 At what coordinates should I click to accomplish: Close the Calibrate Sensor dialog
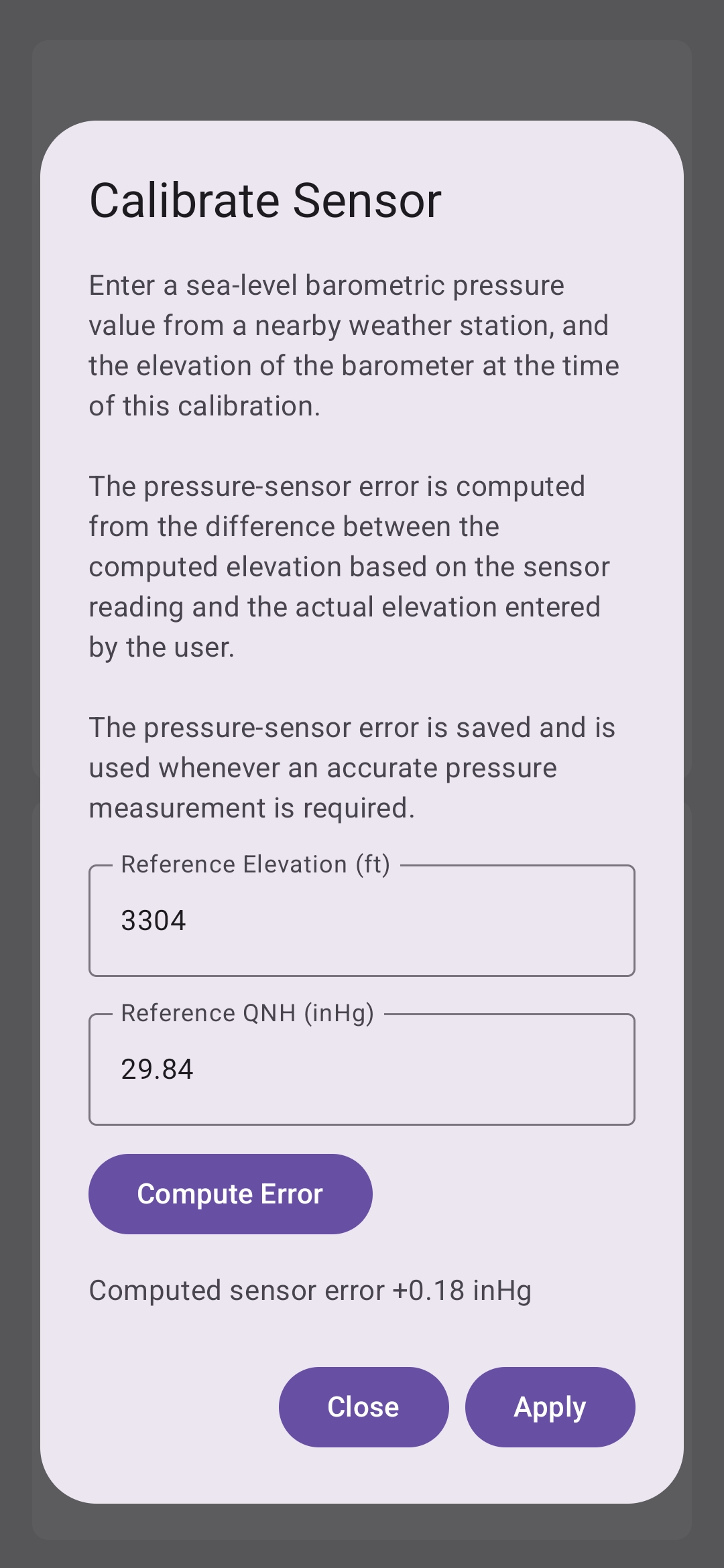click(363, 1407)
